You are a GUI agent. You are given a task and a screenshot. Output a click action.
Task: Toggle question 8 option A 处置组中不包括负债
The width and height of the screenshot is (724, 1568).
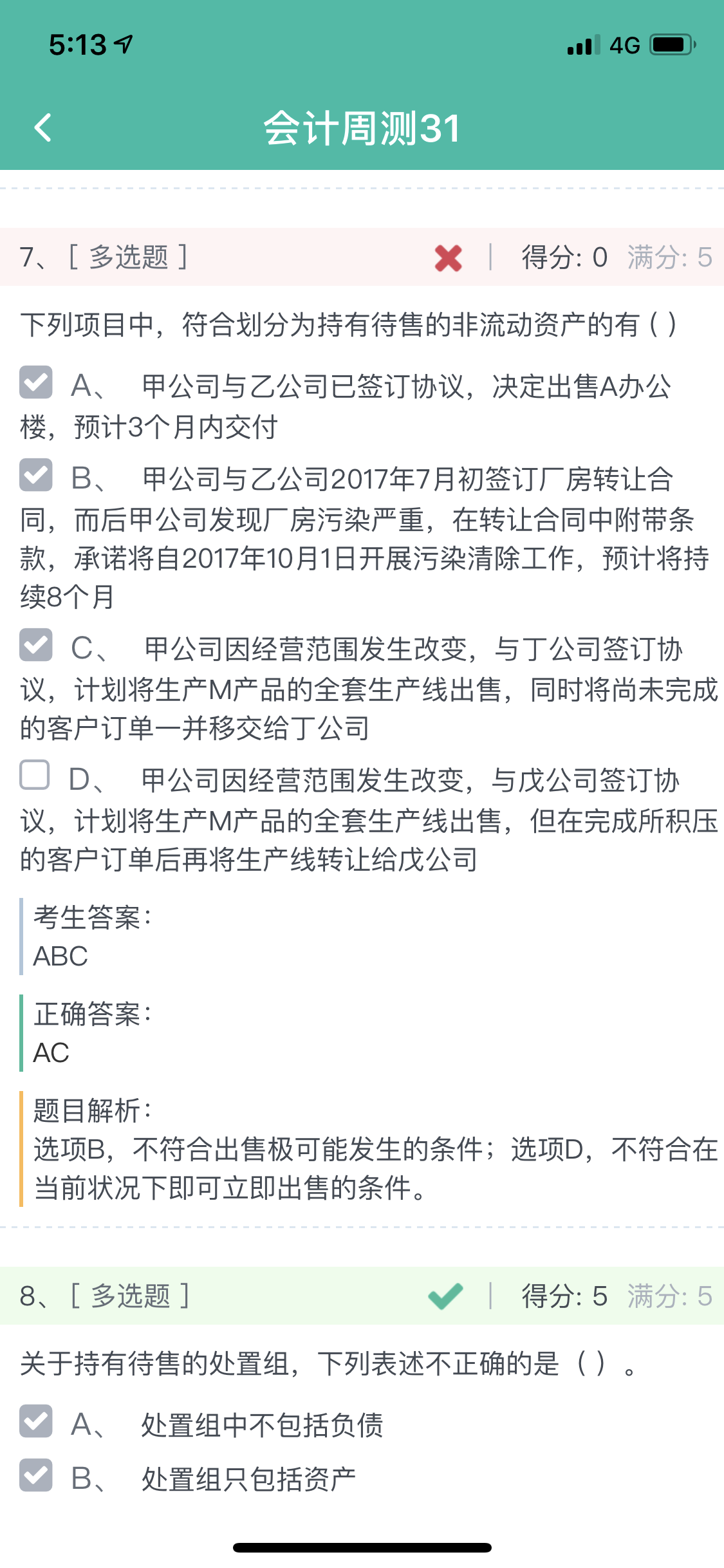click(x=35, y=1421)
